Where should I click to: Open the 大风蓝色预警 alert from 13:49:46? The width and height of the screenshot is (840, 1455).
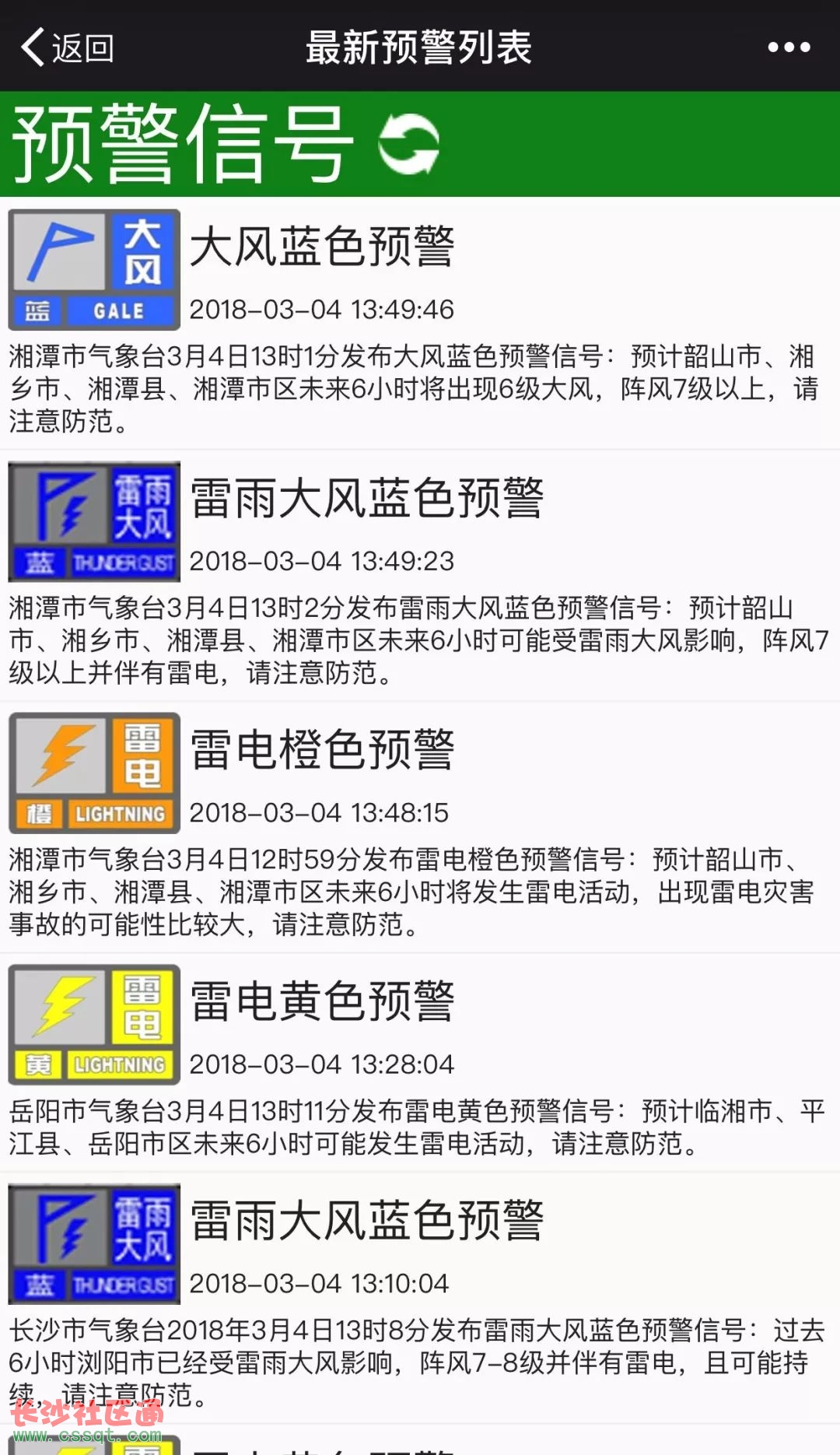(x=420, y=323)
